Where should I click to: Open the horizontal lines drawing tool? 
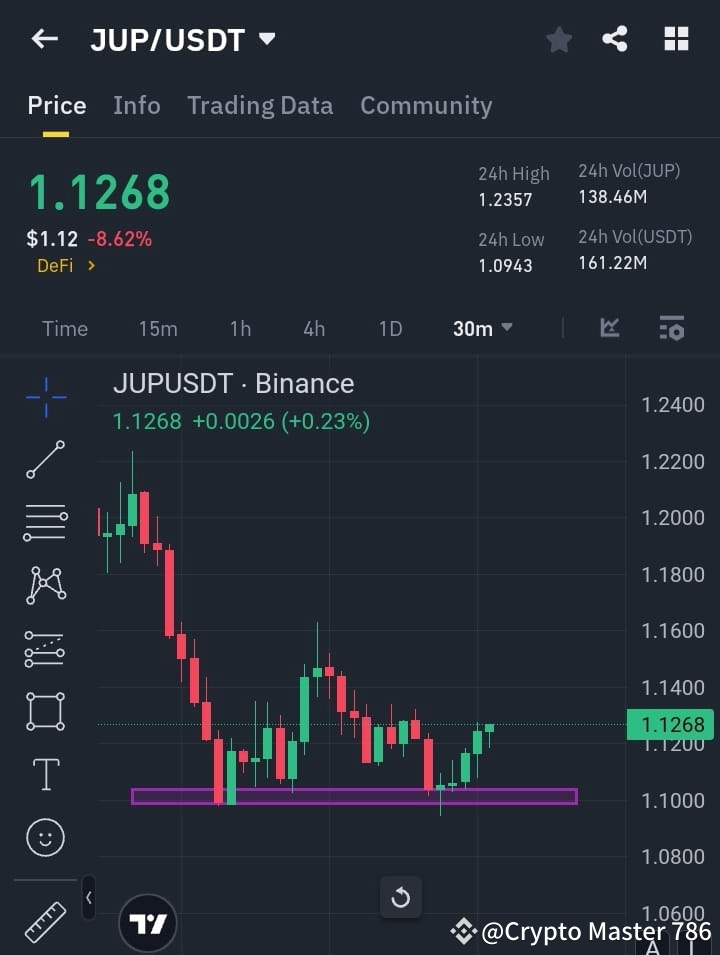coord(45,523)
